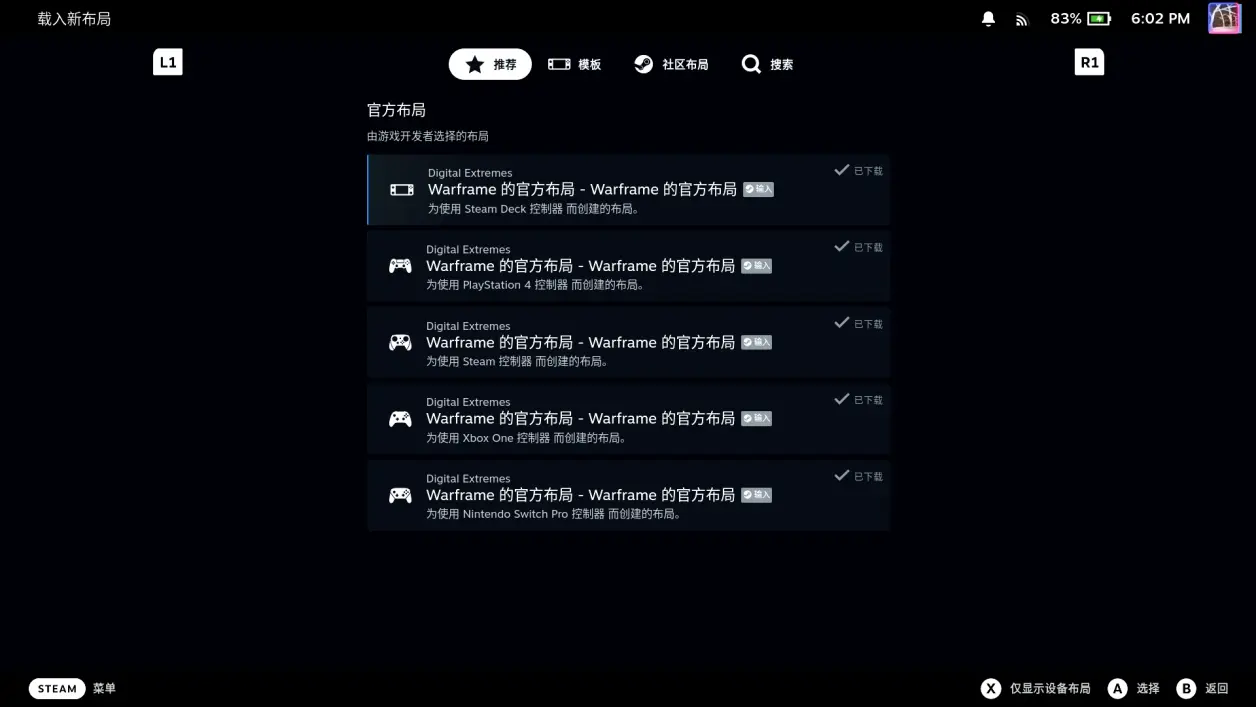Viewport: 1256px width, 707px height.
Task: Tap the R1 shoulder button indicator
Action: tap(1089, 62)
